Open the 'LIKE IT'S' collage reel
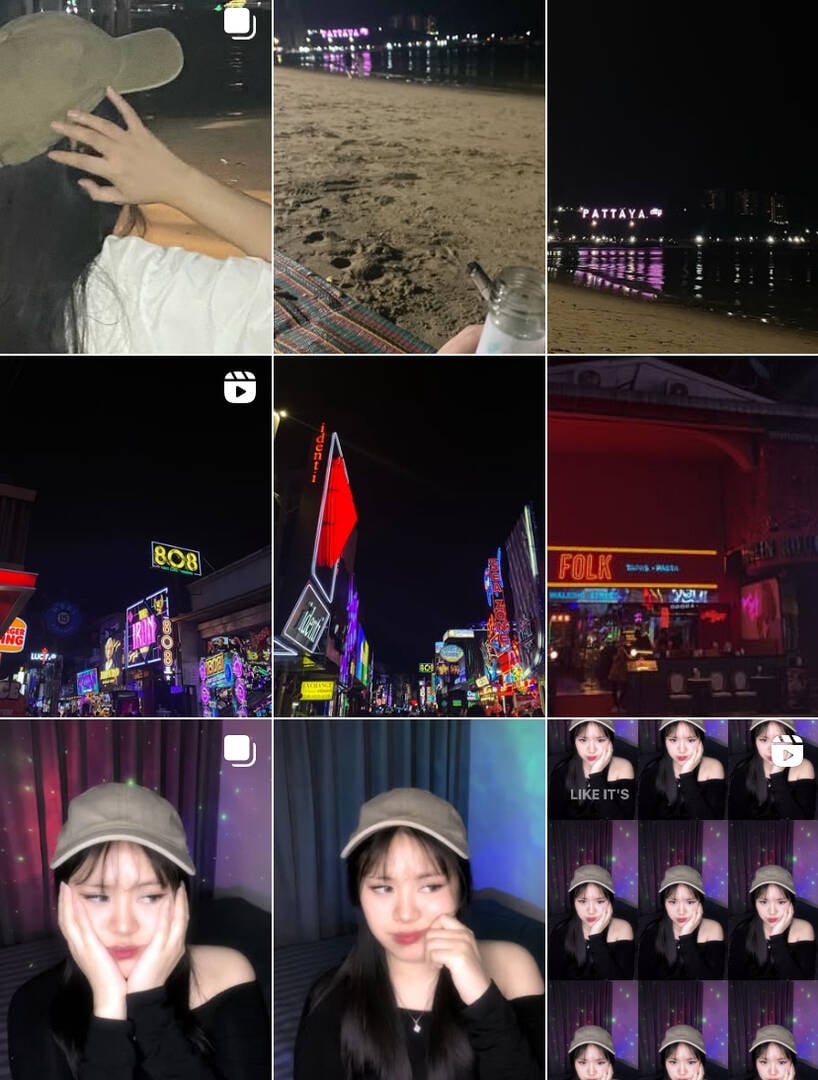The image size is (818, 1080). 682,898
